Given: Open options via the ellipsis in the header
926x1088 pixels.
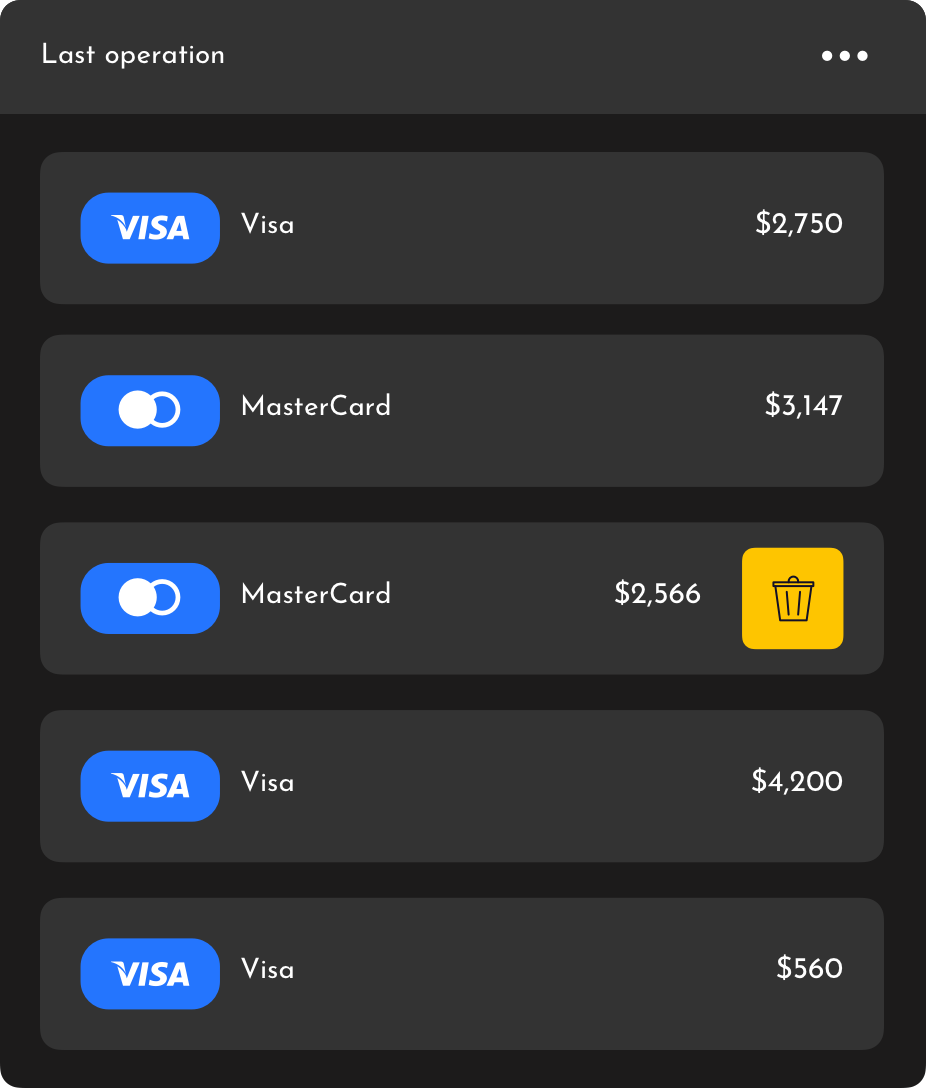Looking at the screenshot, I should (x=845, y=55).
